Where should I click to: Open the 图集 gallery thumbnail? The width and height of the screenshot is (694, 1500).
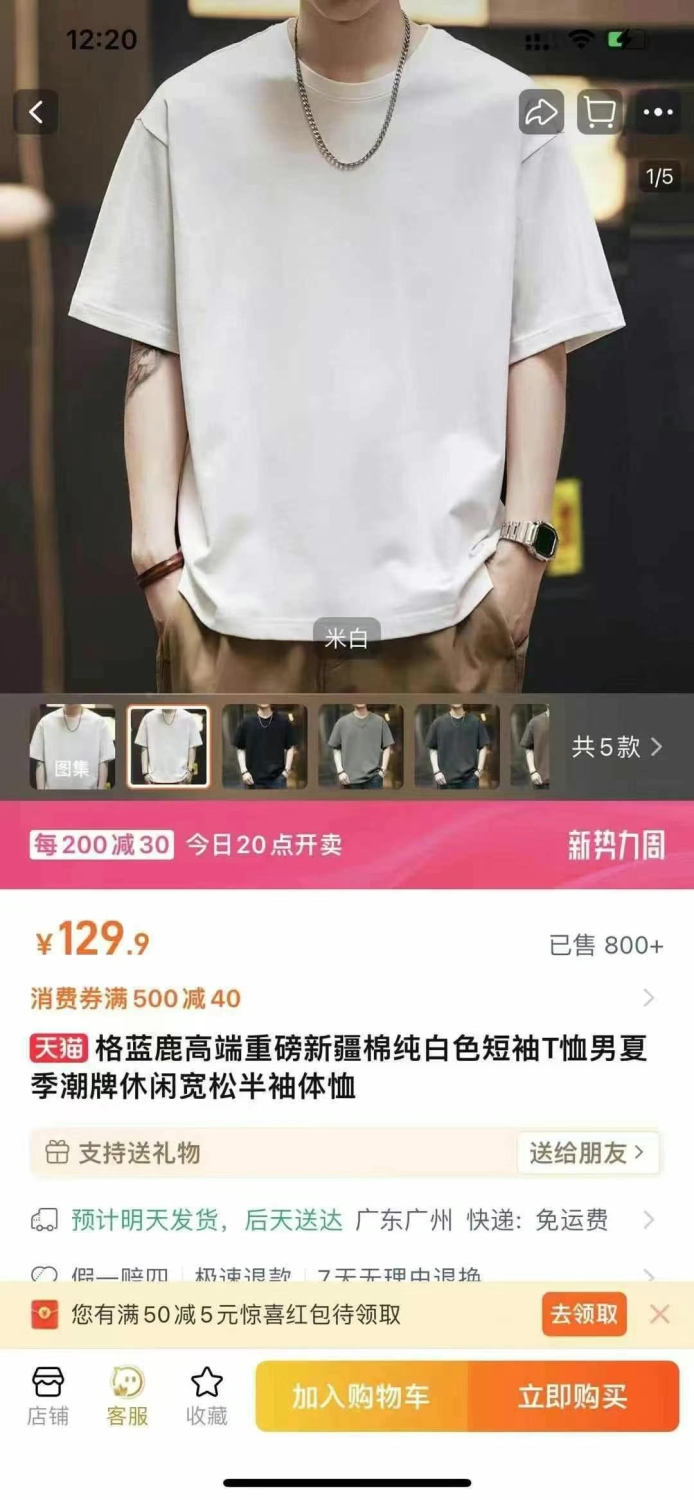point(72,747)
